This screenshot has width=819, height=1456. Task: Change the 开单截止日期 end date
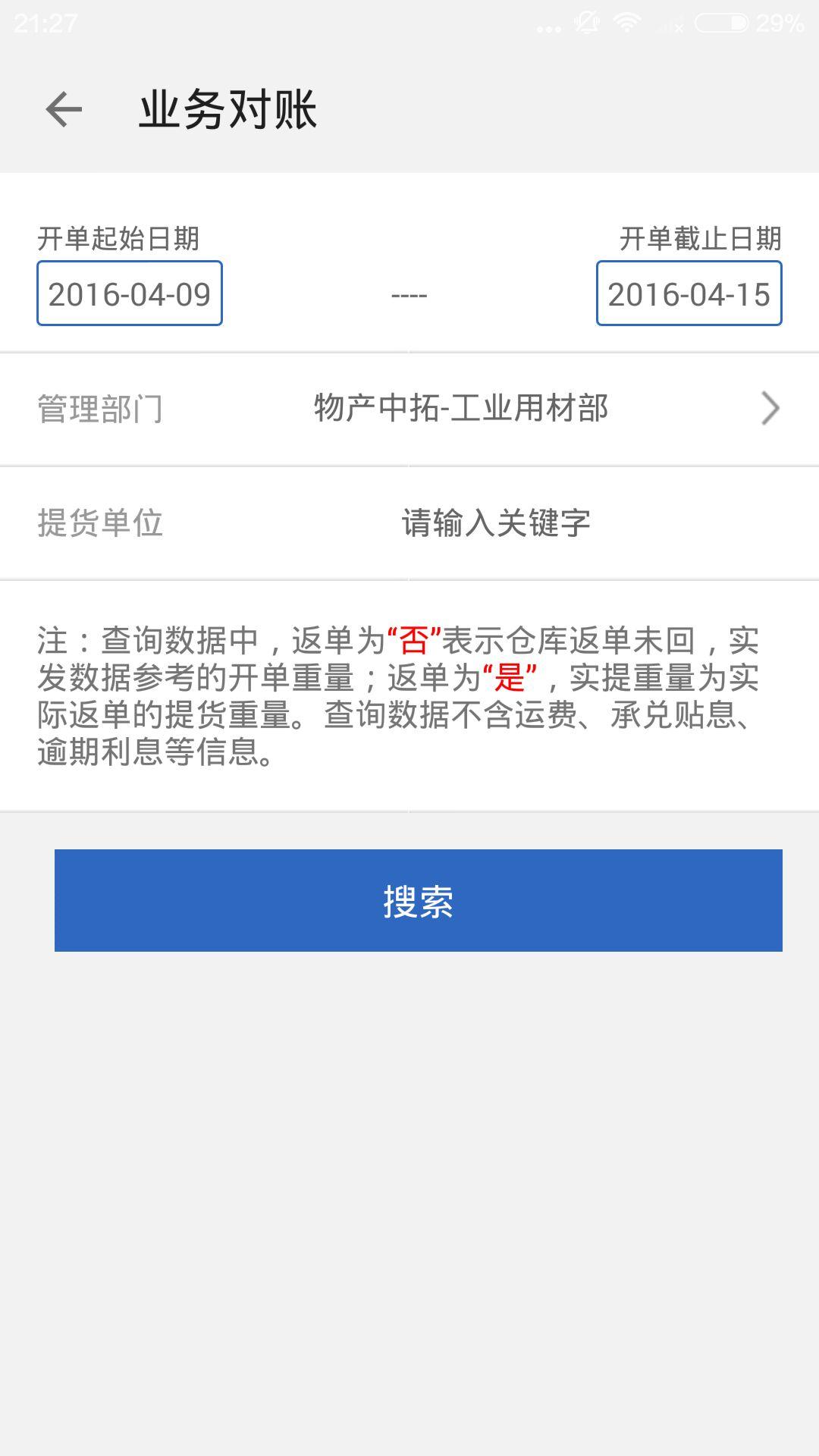tap(689, 294)
